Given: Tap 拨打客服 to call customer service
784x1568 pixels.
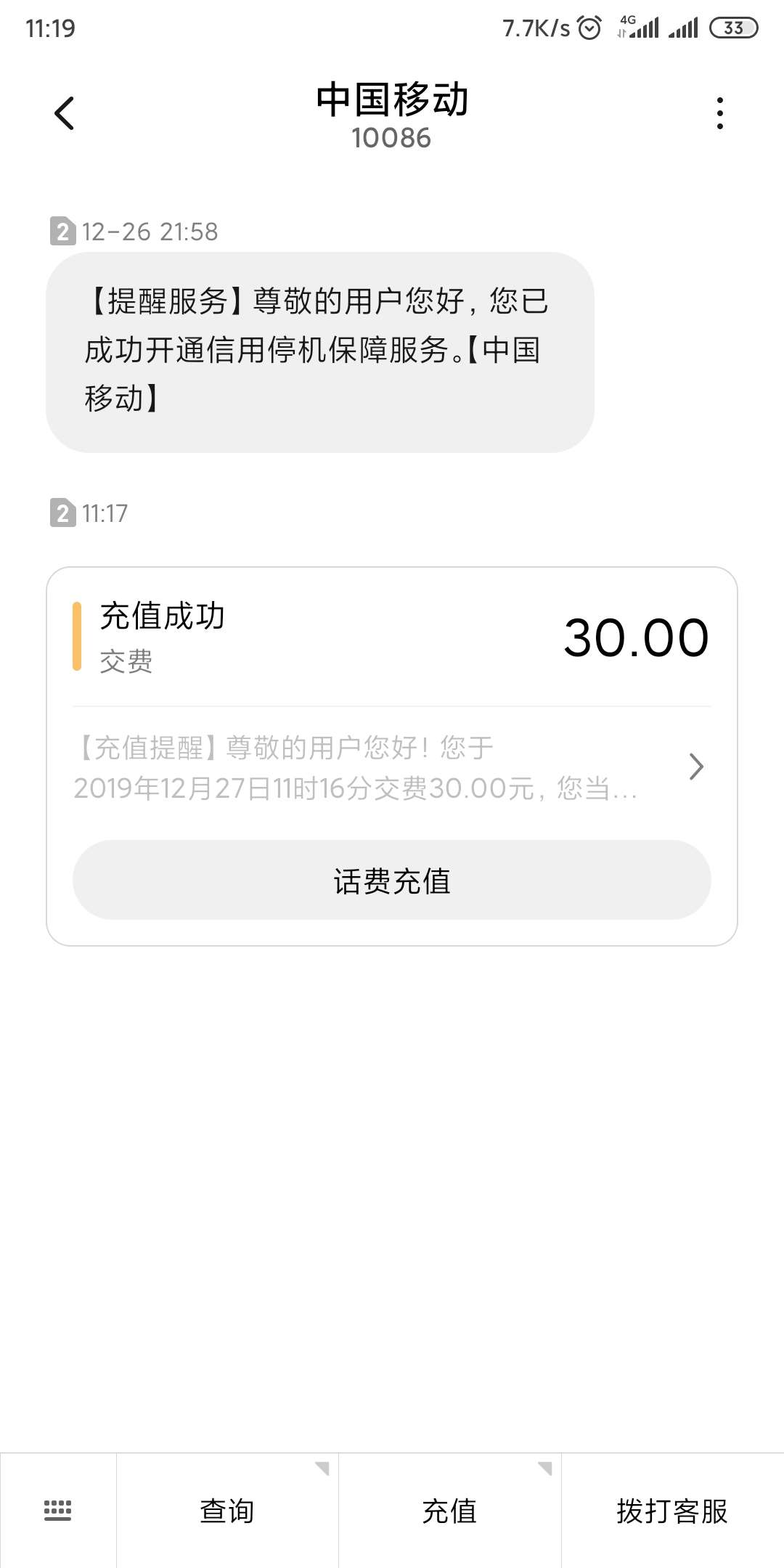Looking at the screenshot, I should pos(672,1511).
